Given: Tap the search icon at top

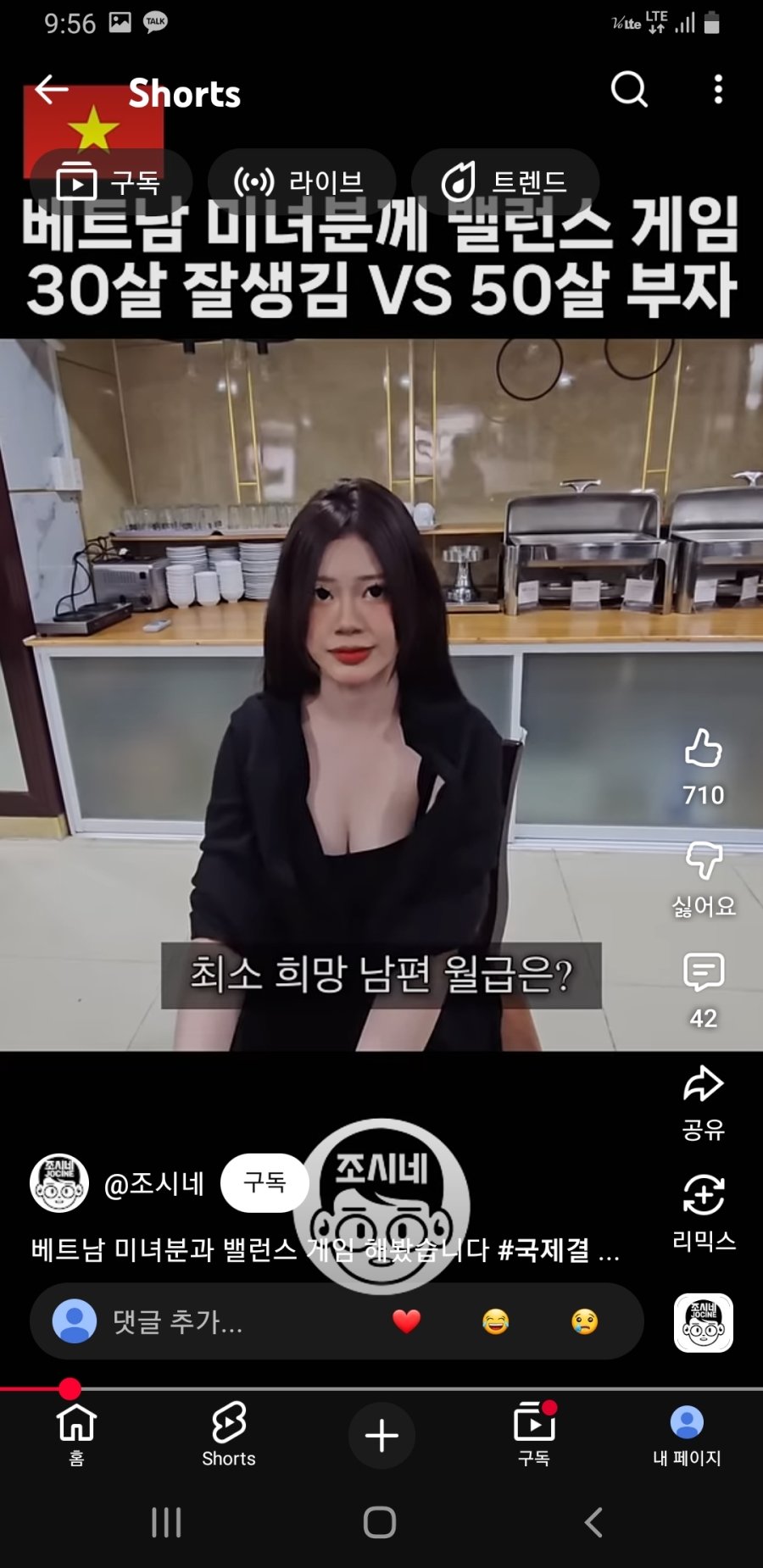Looking at the screenshot, I should (x=628, y=89).
